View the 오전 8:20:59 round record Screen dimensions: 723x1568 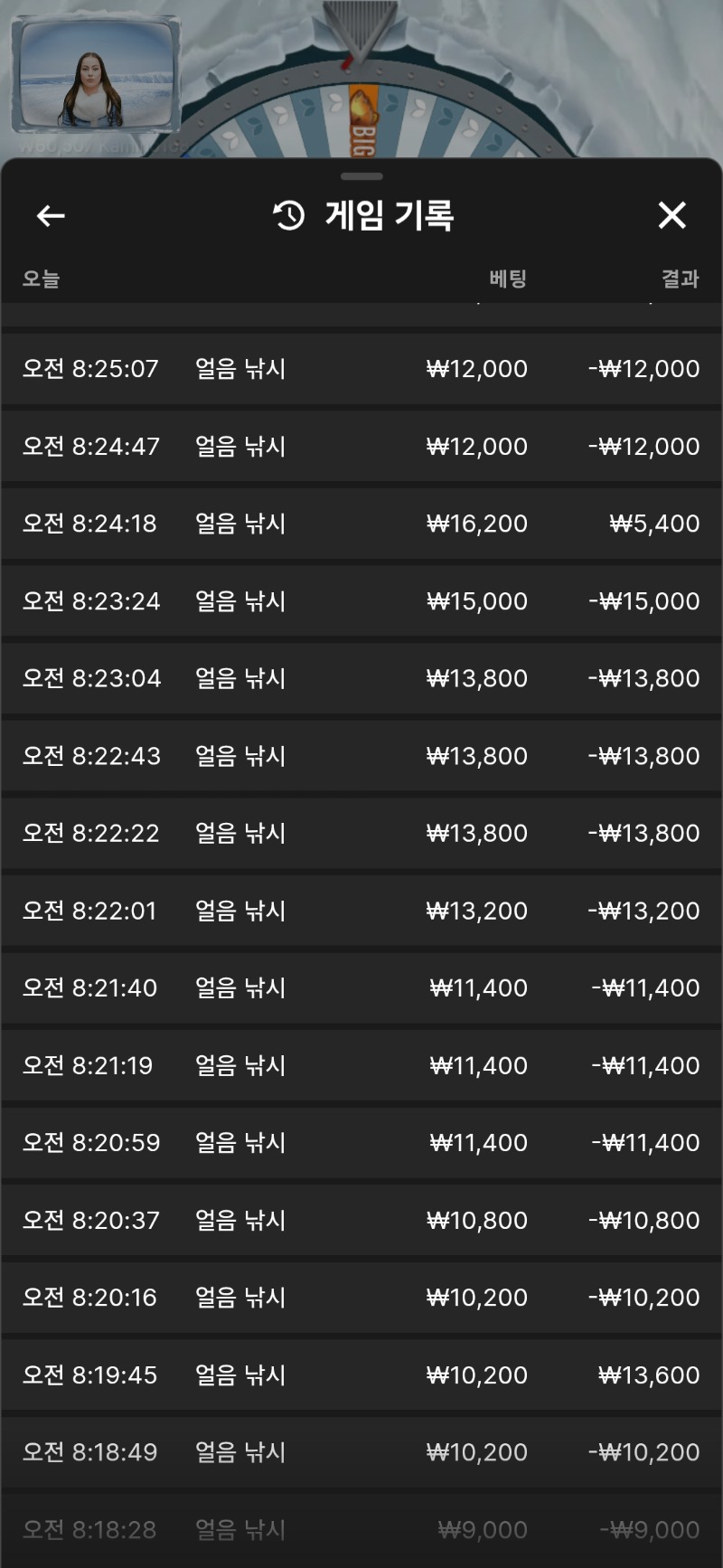point(361,1143)
